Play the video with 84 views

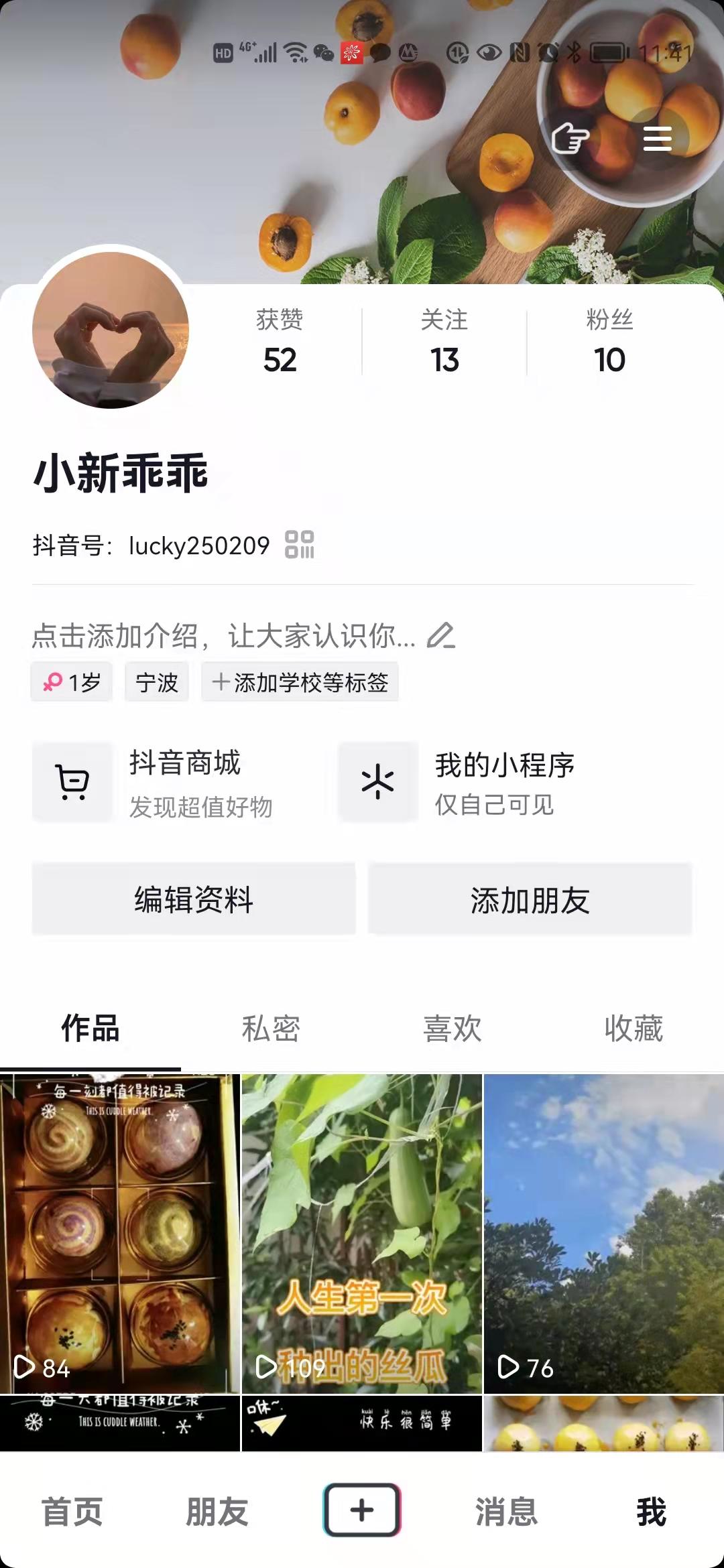pyautogui.click(x=119, y=1233)
